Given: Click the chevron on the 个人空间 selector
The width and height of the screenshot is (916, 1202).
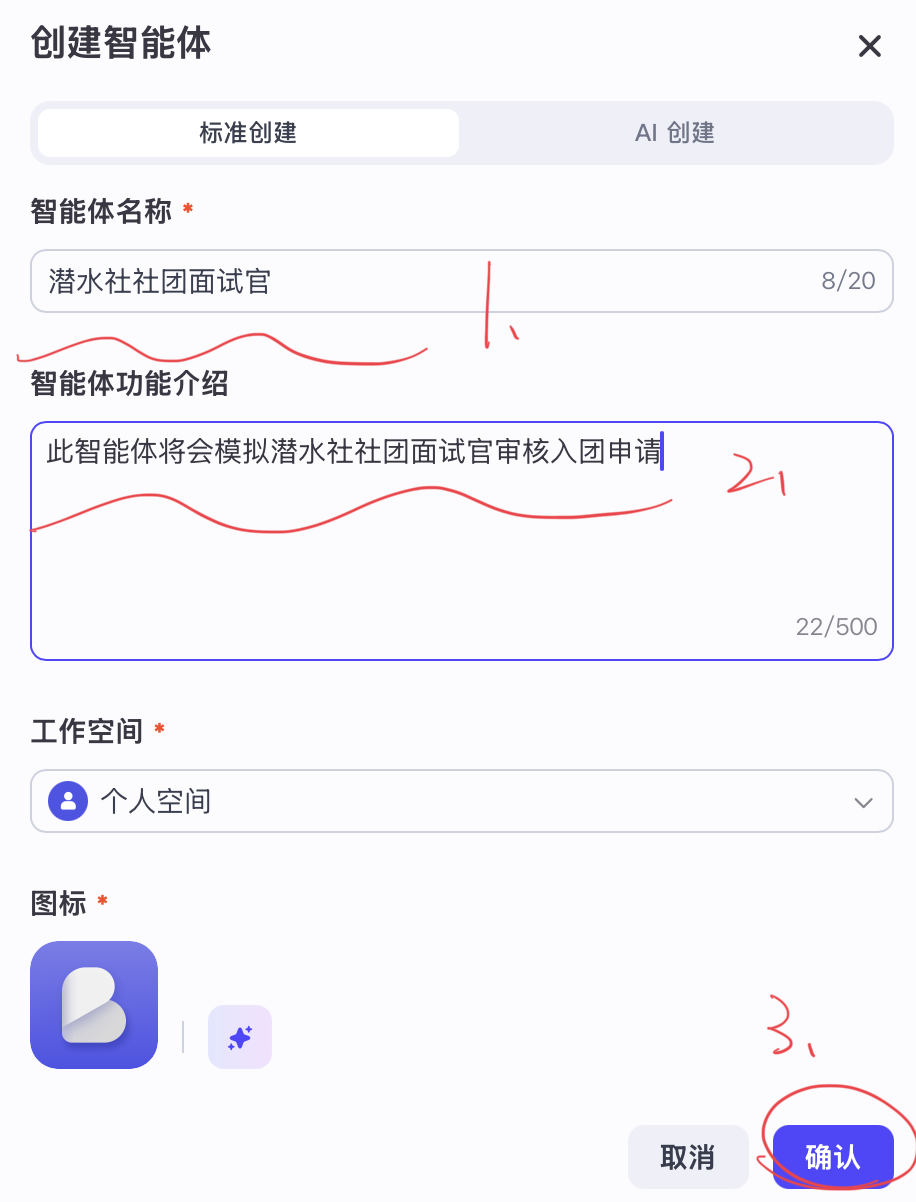Looking at the screenshot, I should [x=862, y=801].
